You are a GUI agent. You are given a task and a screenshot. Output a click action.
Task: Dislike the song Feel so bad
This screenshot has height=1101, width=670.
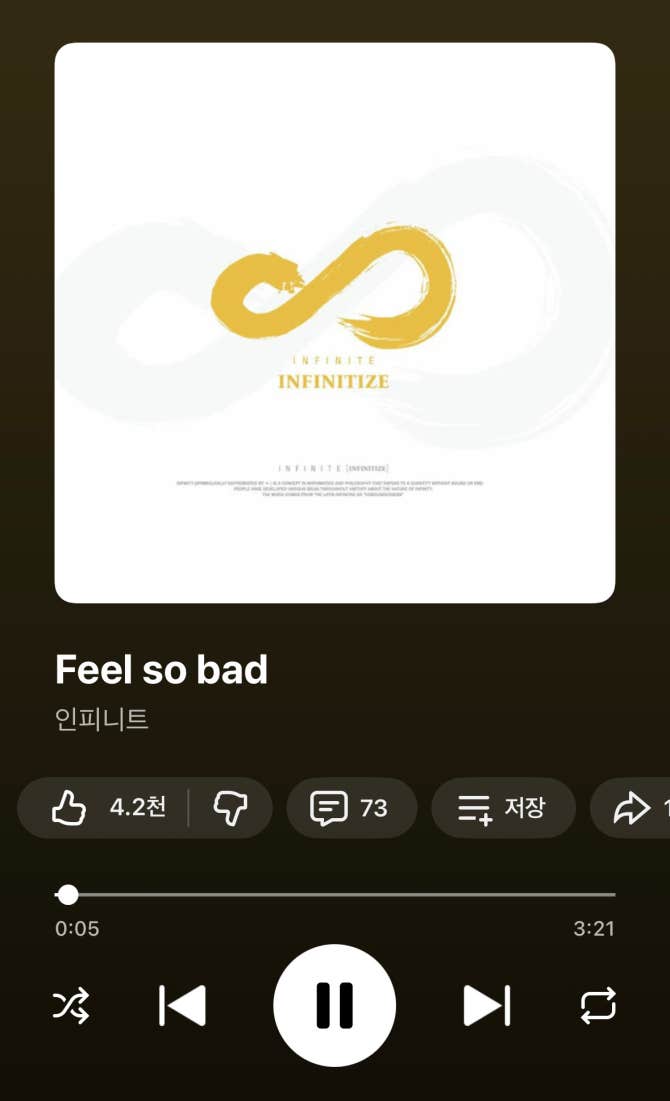tap(230, 808)
